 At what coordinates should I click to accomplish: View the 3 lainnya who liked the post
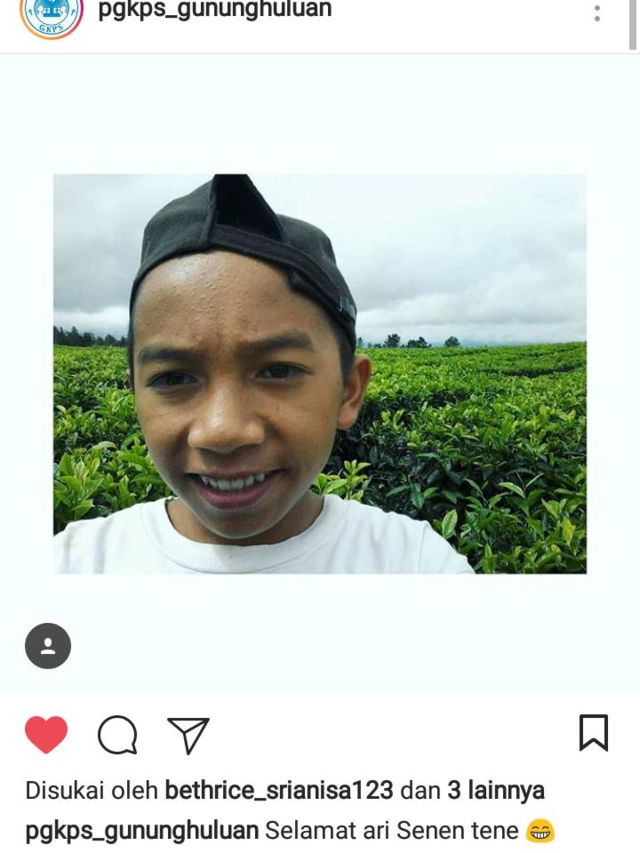496,791
